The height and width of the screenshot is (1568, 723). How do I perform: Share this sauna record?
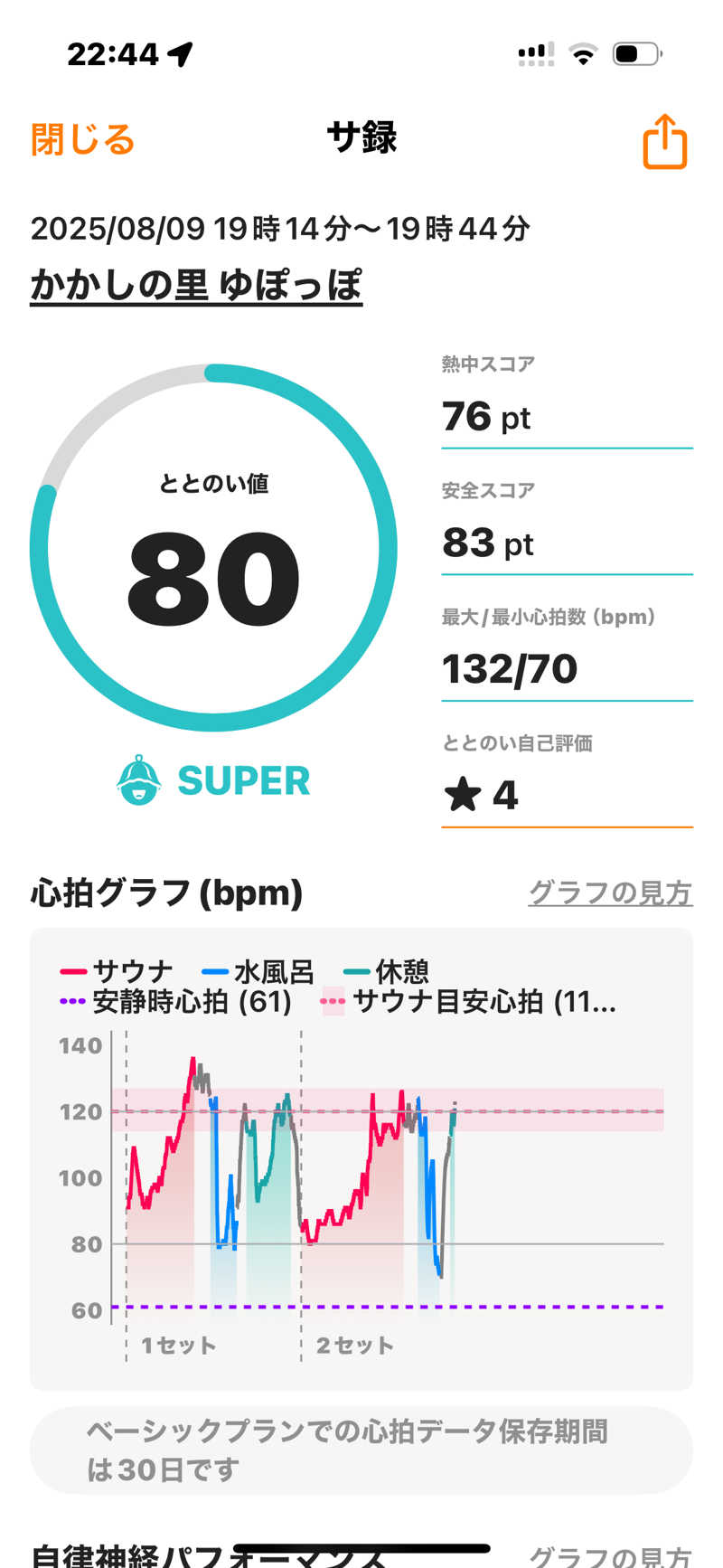click(x=664, y=142)
